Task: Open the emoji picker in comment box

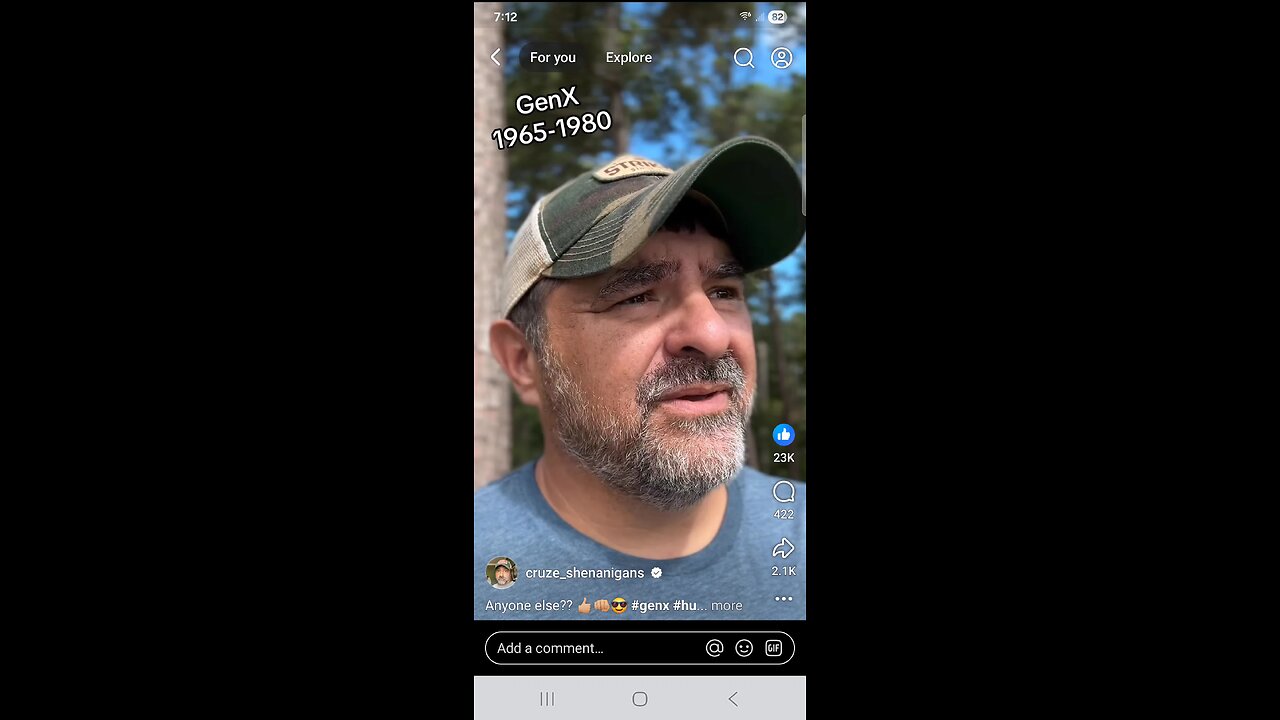Action: click(x=744, y=648)
